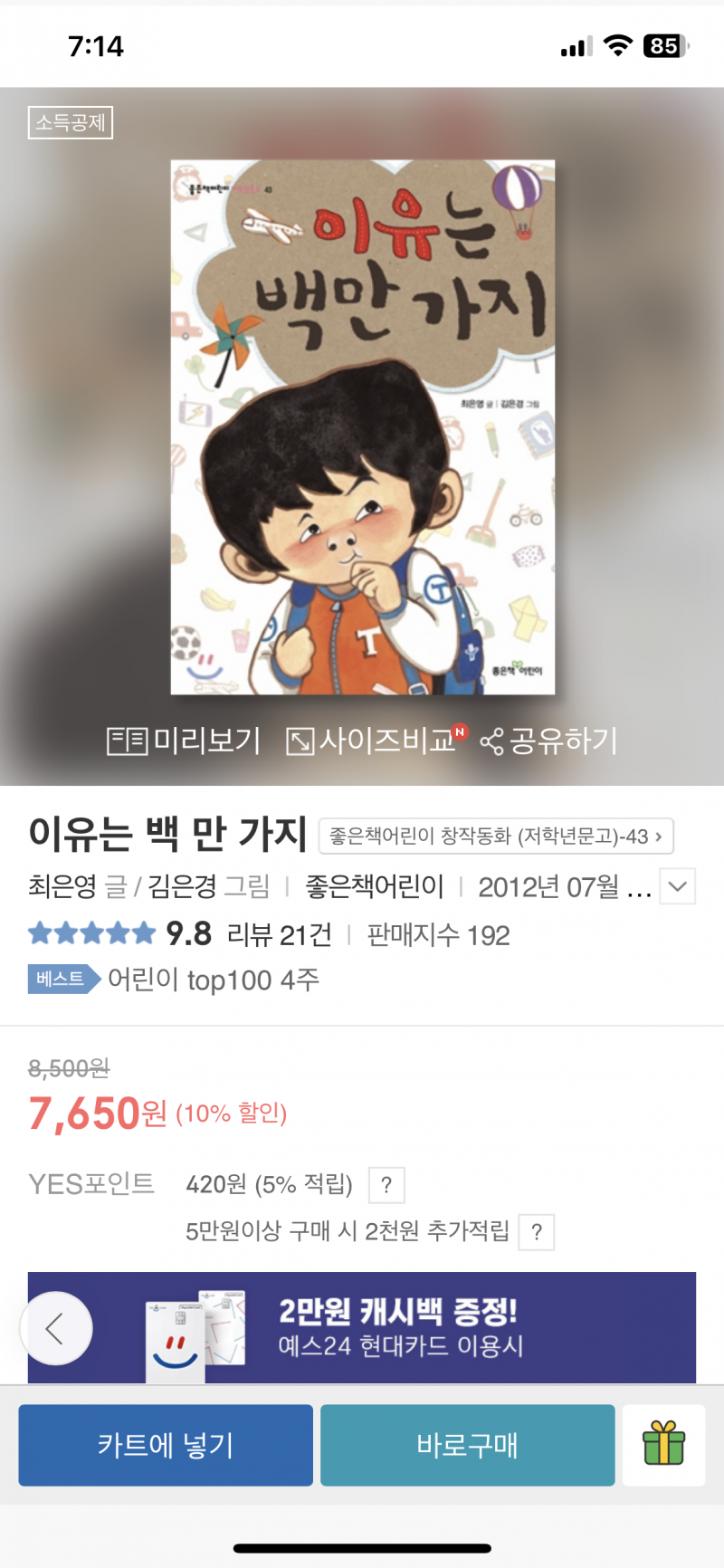Open the 좋은책어린이 창작동화 series link
The height and width of the screenshot is (1568, 724).
tap(496, 837)
